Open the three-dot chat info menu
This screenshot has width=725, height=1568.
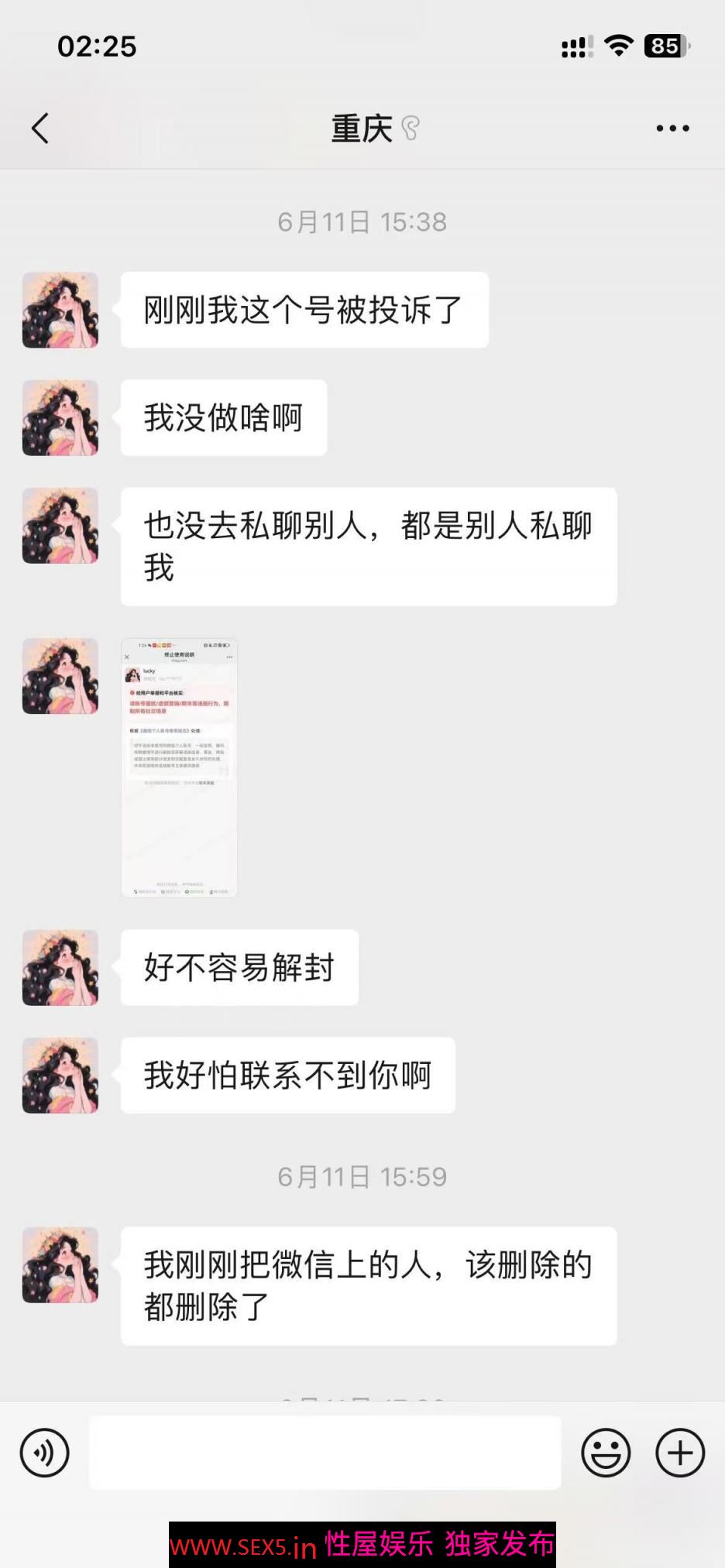point(672,129)
